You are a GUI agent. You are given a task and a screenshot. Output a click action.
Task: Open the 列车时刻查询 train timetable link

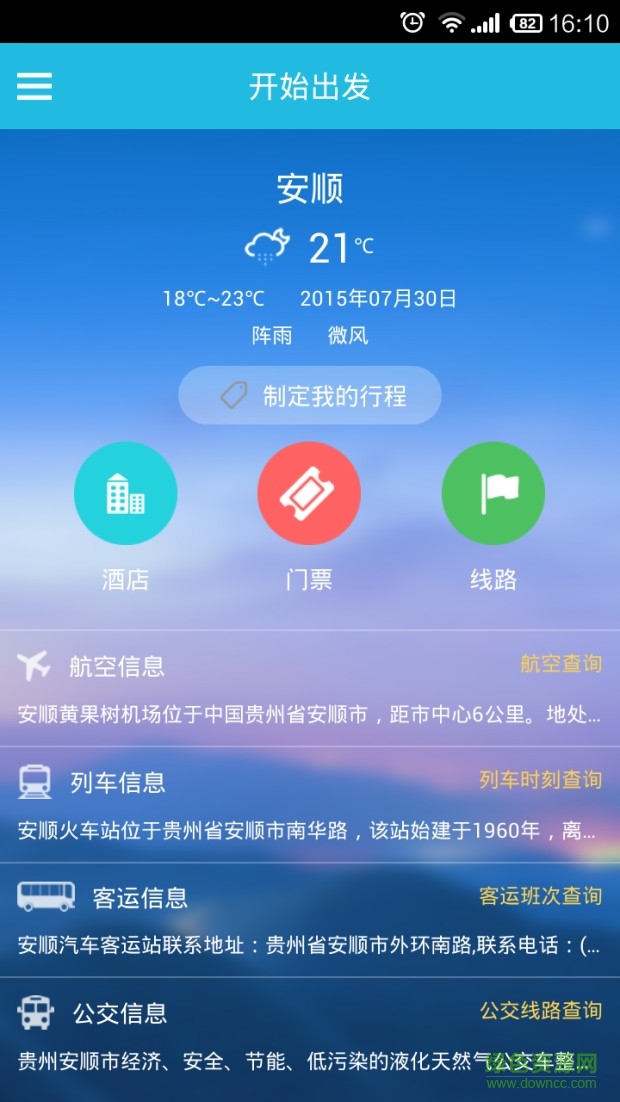[540, 780]
